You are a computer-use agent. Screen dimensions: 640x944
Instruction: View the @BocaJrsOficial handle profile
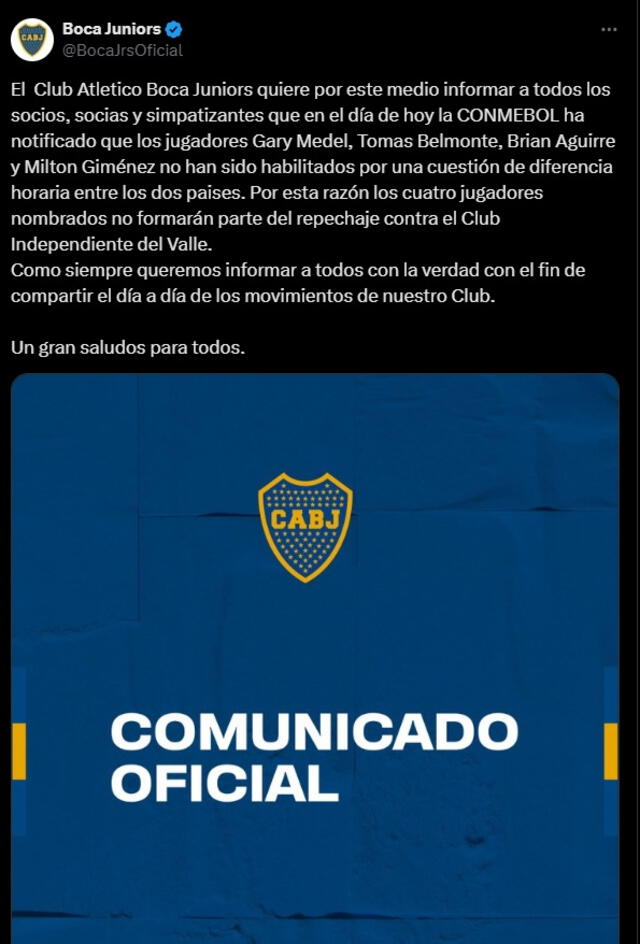coord(122,50)
